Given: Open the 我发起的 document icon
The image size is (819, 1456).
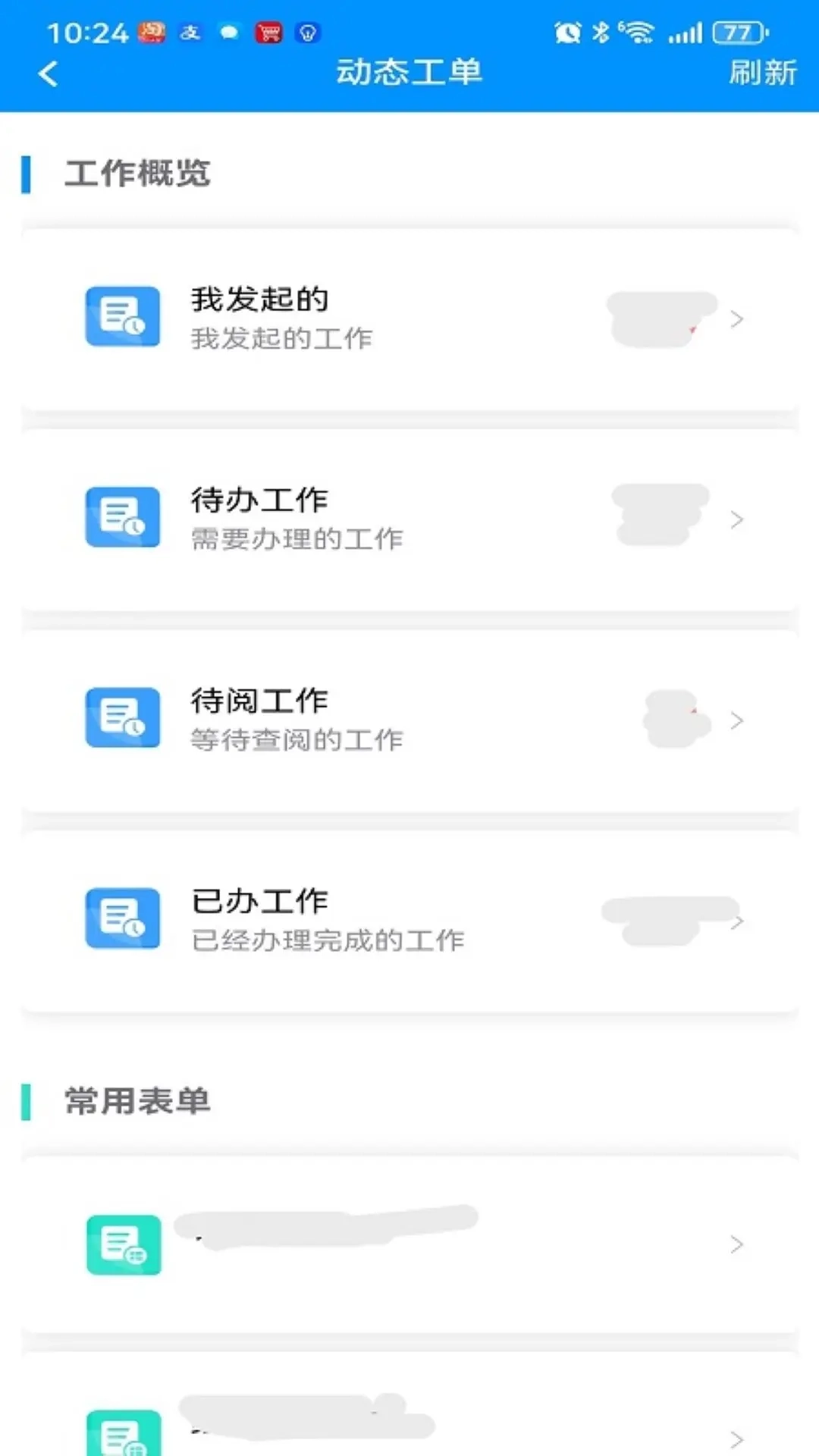Looking at the screenshot, I should click(124, 317).
